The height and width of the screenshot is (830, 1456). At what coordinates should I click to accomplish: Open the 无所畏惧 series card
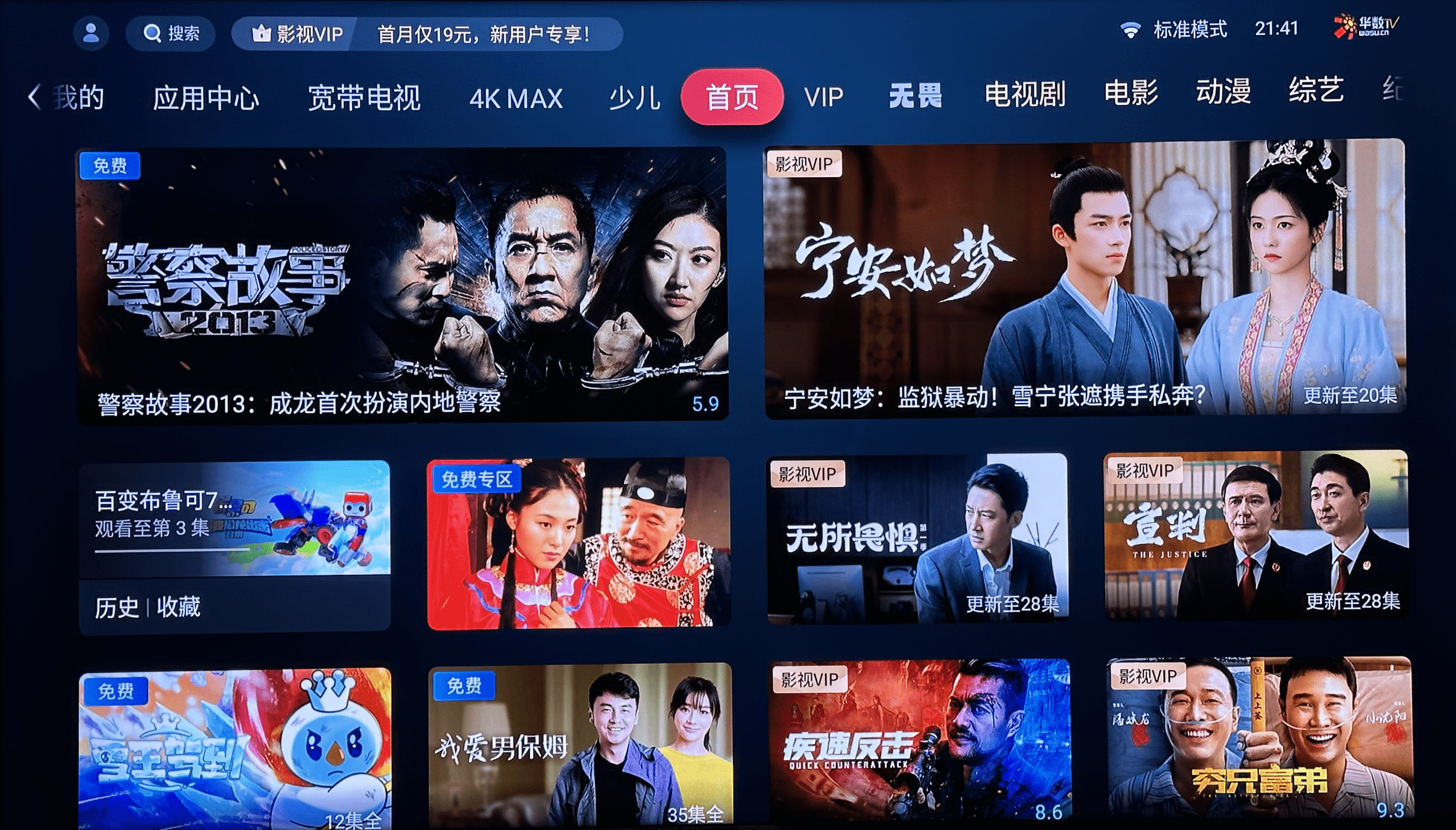(918, 539)
